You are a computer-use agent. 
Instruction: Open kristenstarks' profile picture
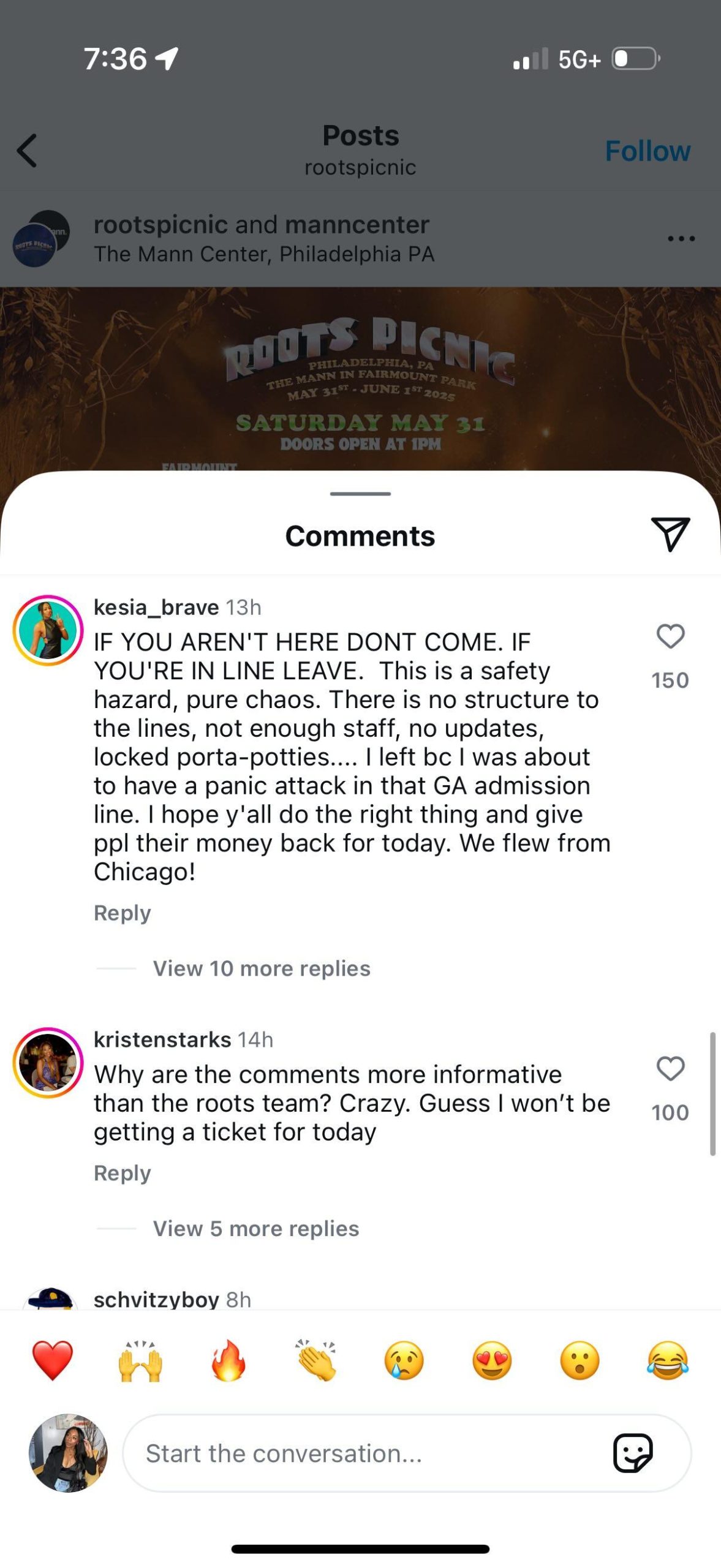tap(48, 1063)
